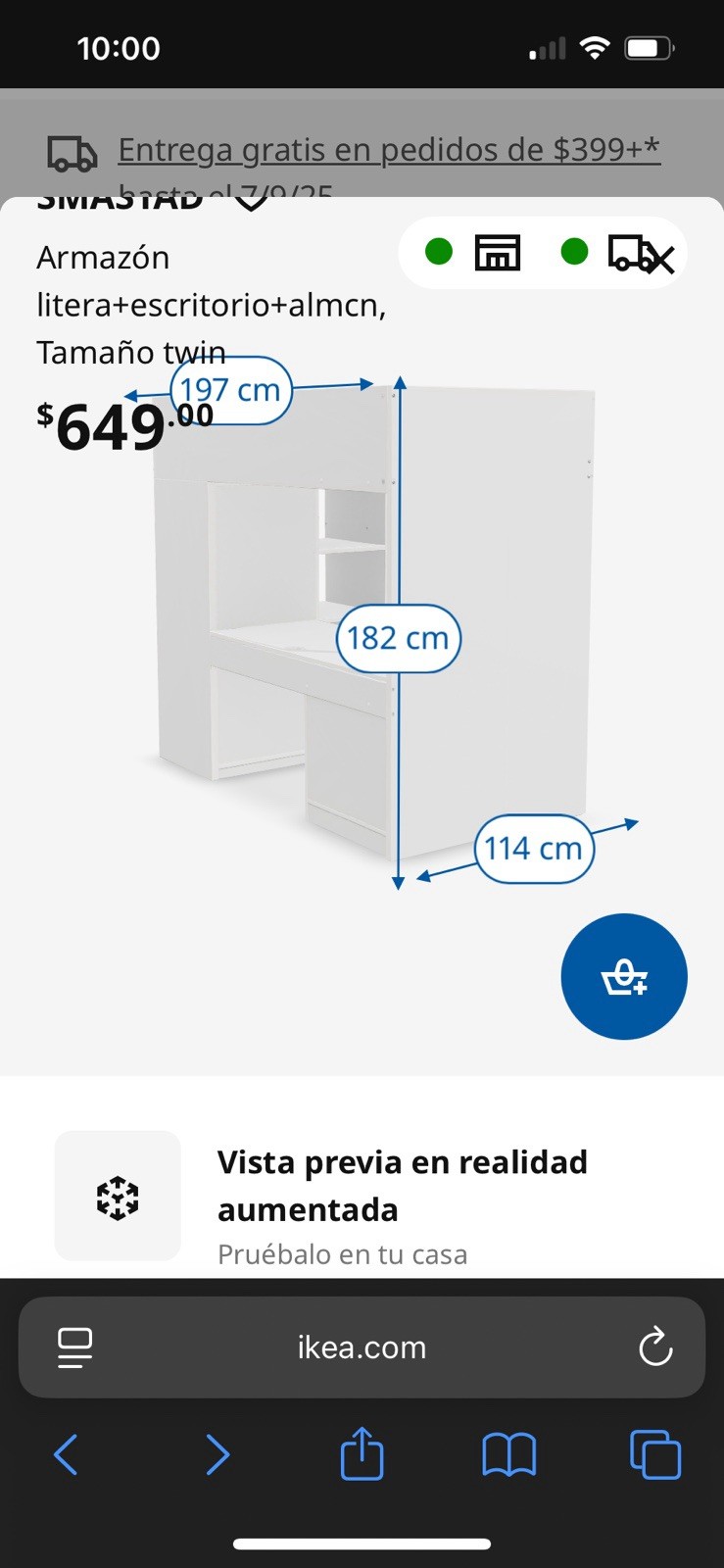Share this product page

(362, 1454)
